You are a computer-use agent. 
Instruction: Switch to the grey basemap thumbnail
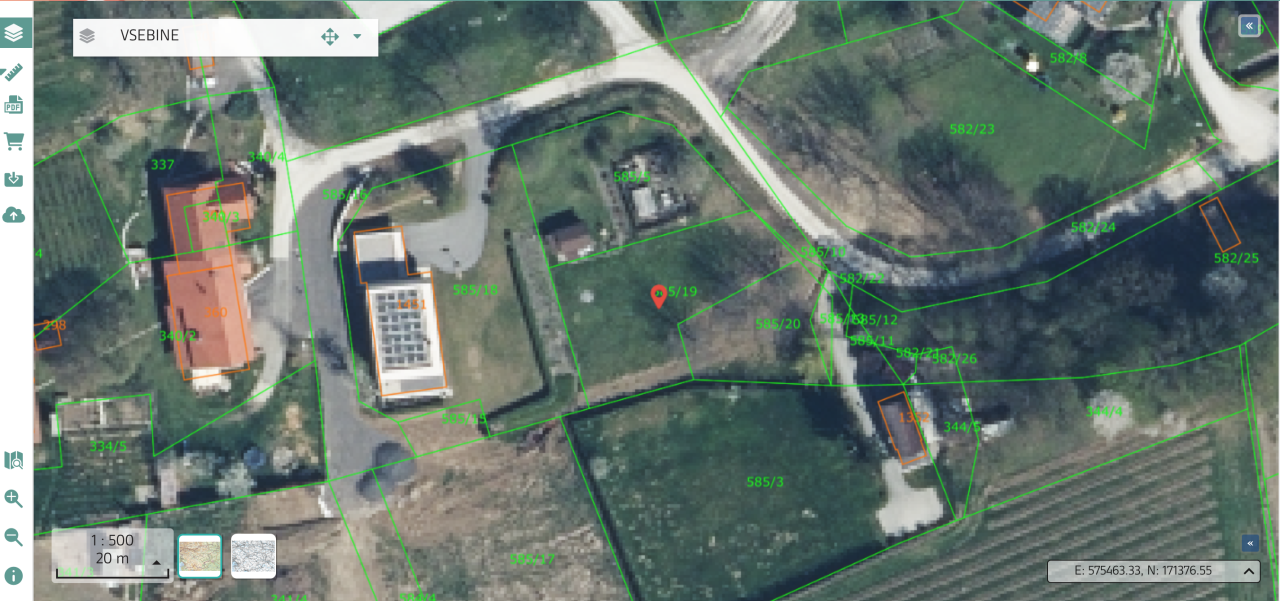pos(253,556)
